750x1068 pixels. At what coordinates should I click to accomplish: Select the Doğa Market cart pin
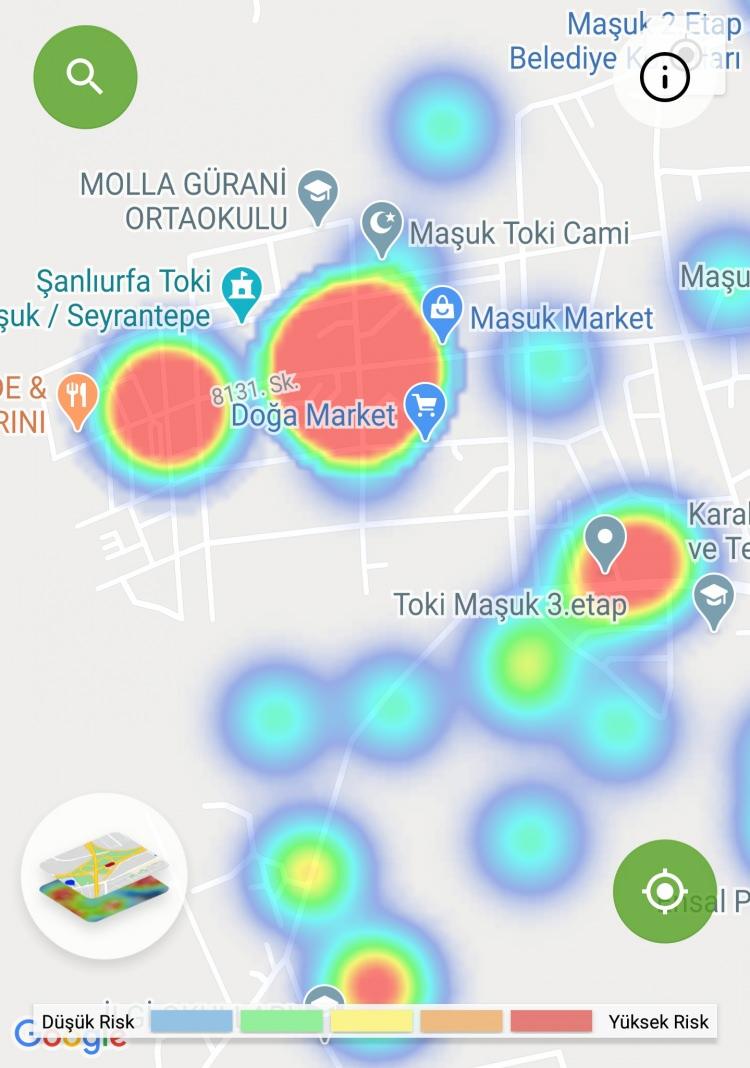pos(426,410)
